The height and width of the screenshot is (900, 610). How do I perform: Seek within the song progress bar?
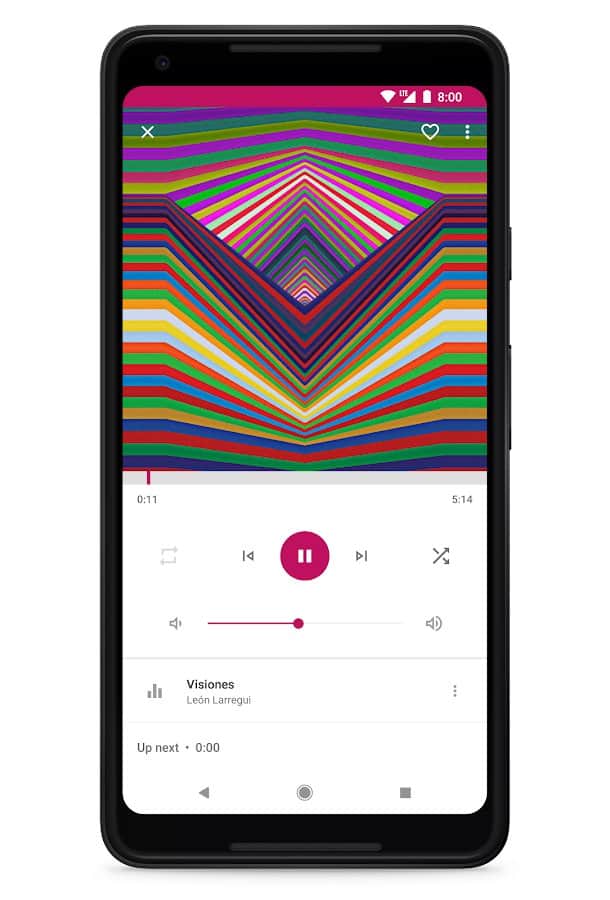click(305, 477)
